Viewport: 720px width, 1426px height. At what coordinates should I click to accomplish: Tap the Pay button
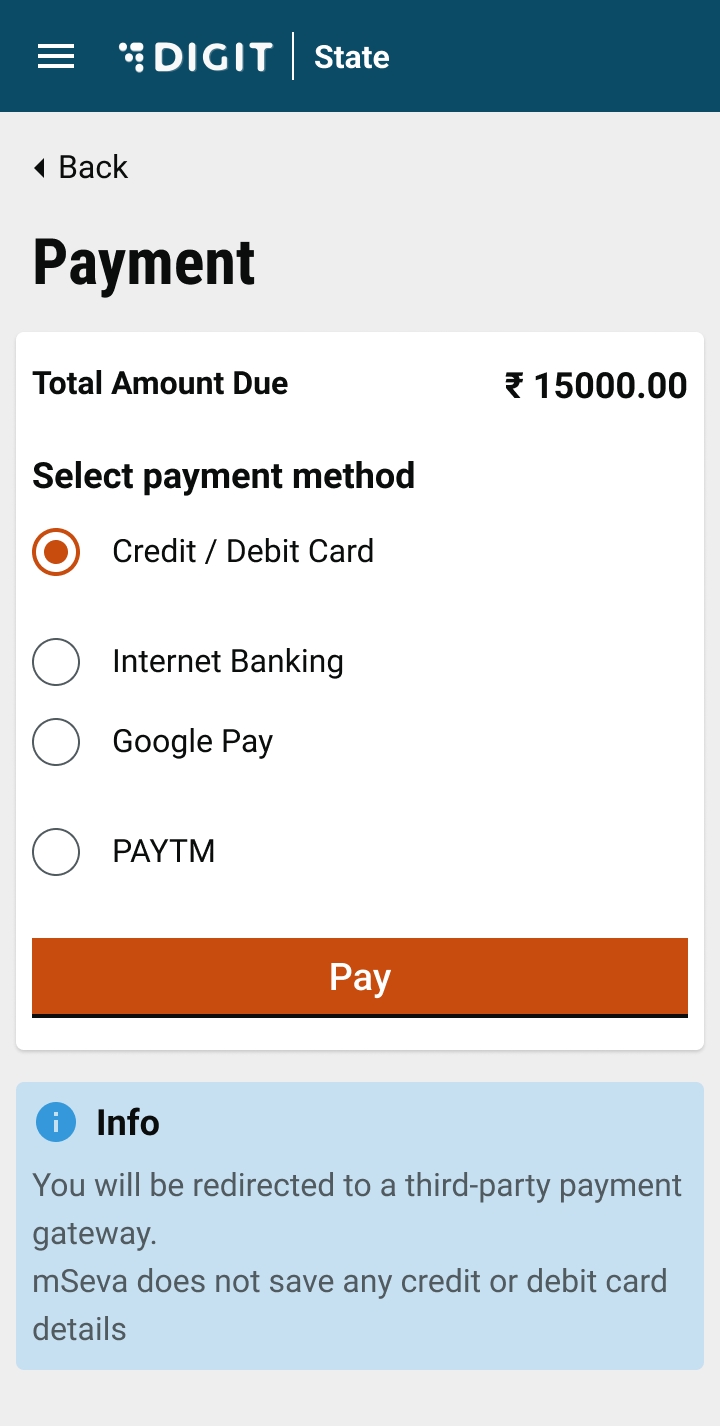[x=360, y=976]
